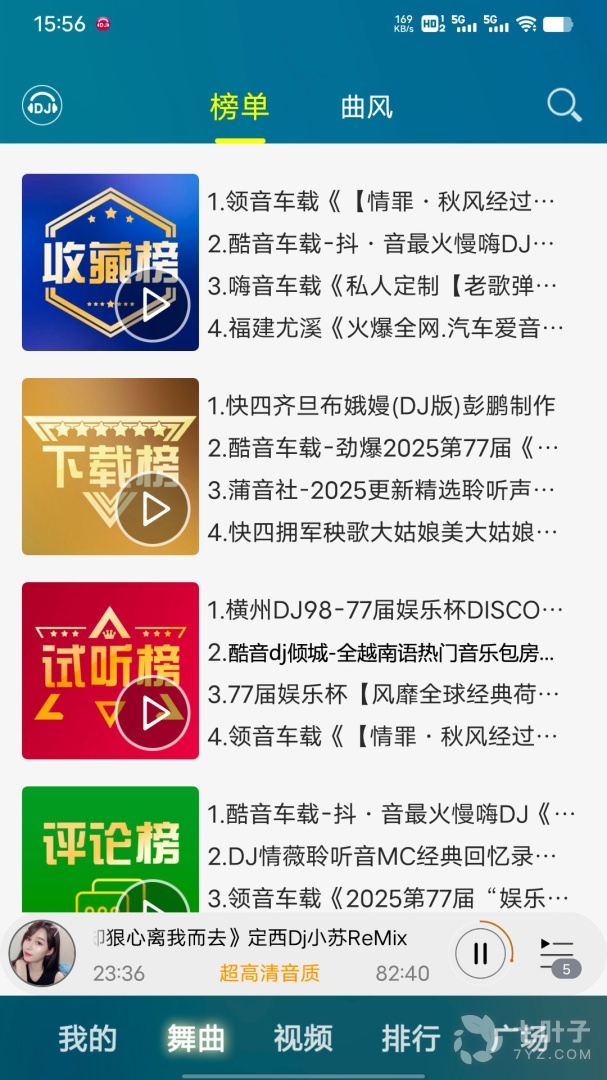Viewport: 607px width, 1080px height.
Task: Open song 快四齐旦布娥嫚(DJ版)彭鹏制作
Action: (x=381, y=406)
